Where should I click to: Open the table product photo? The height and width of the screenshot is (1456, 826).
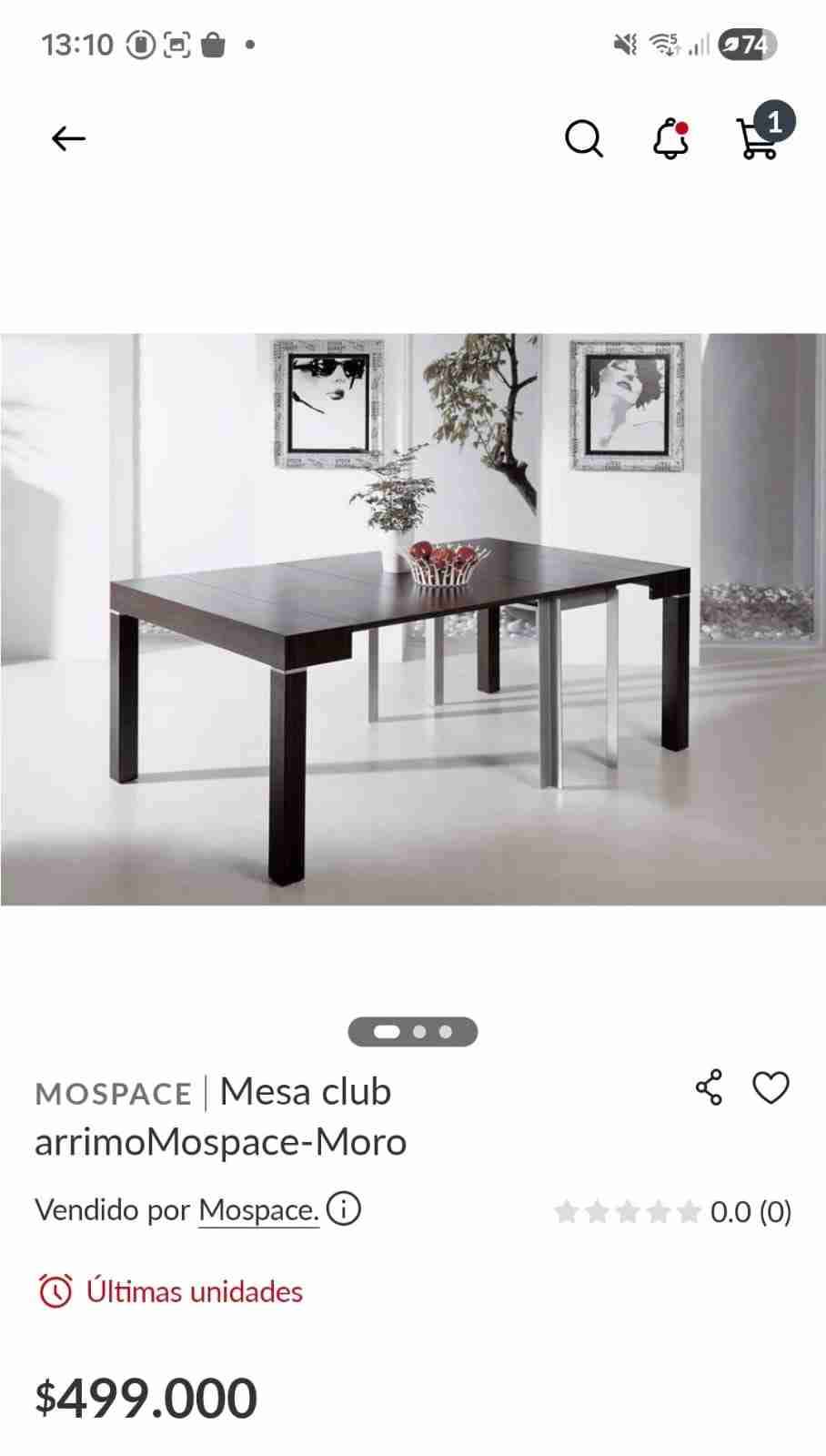(x=413, y=619)
